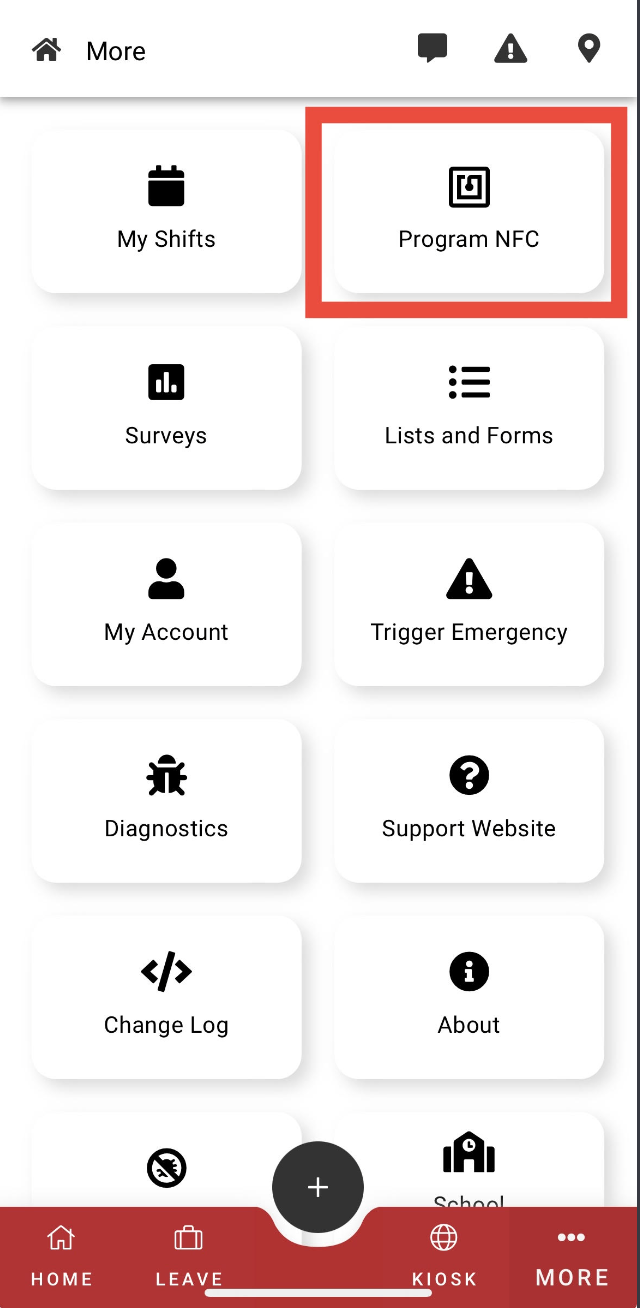Switch to the Kiosk tab

pyautogui.click(x=444, y=1256)
